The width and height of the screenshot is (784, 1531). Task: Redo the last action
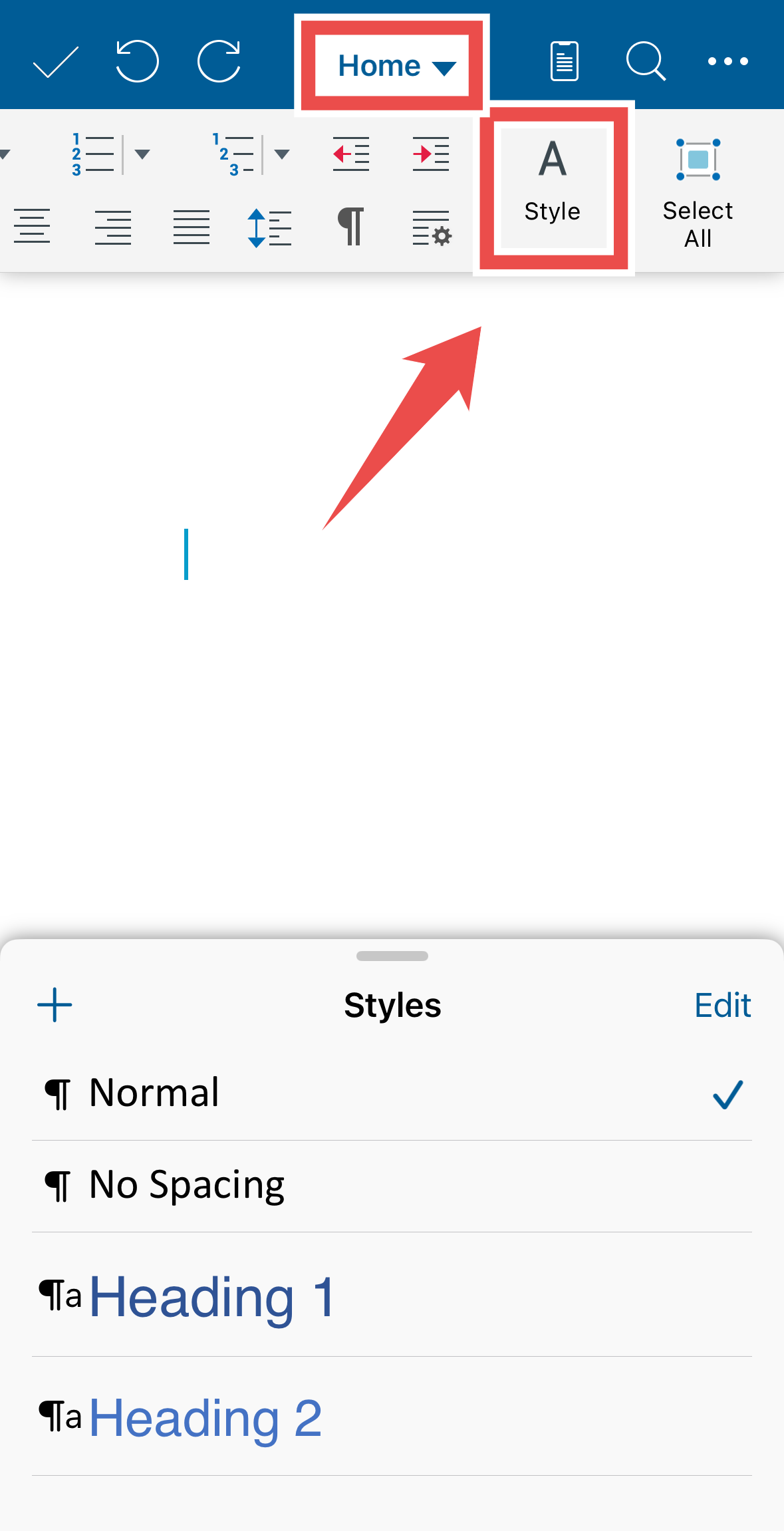219,61
